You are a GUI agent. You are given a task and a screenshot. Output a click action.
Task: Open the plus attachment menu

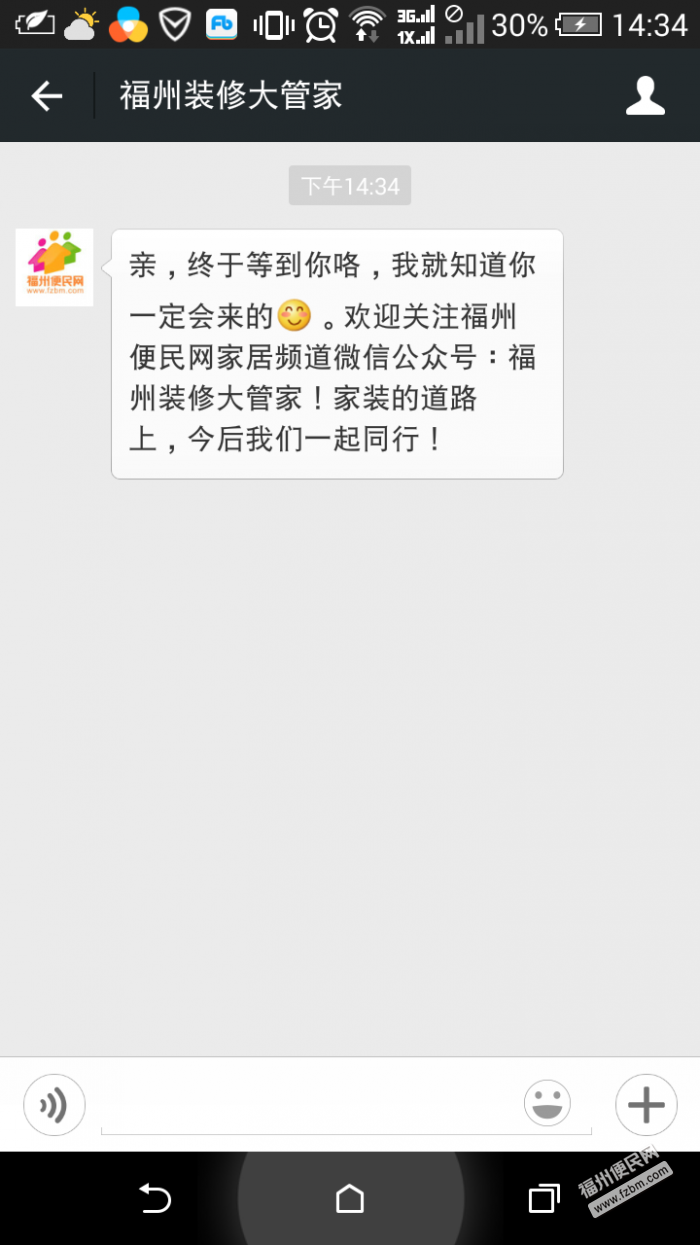coord(646,1105)
